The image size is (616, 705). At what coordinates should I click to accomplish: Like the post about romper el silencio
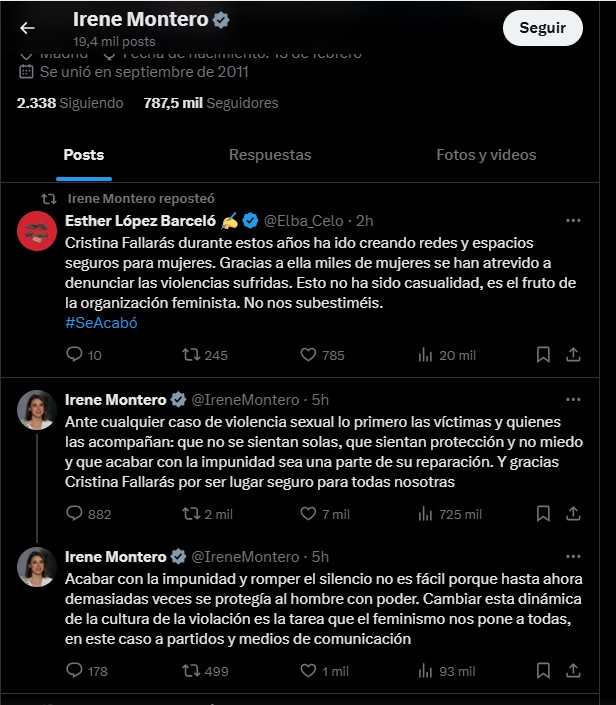click(308, 671)
